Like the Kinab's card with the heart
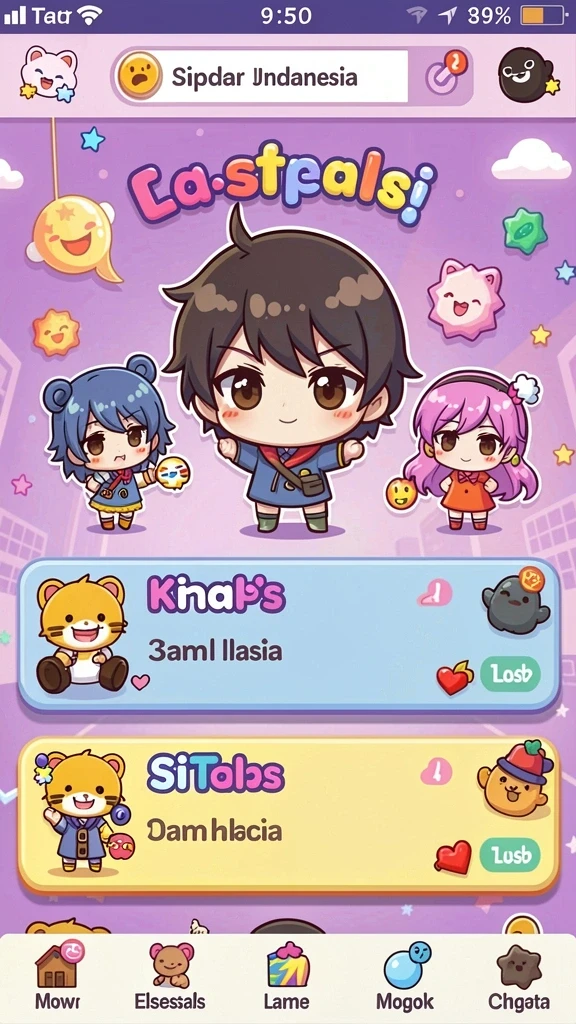The height and width of the screenshot is (1024, 576). pos(454,678)
